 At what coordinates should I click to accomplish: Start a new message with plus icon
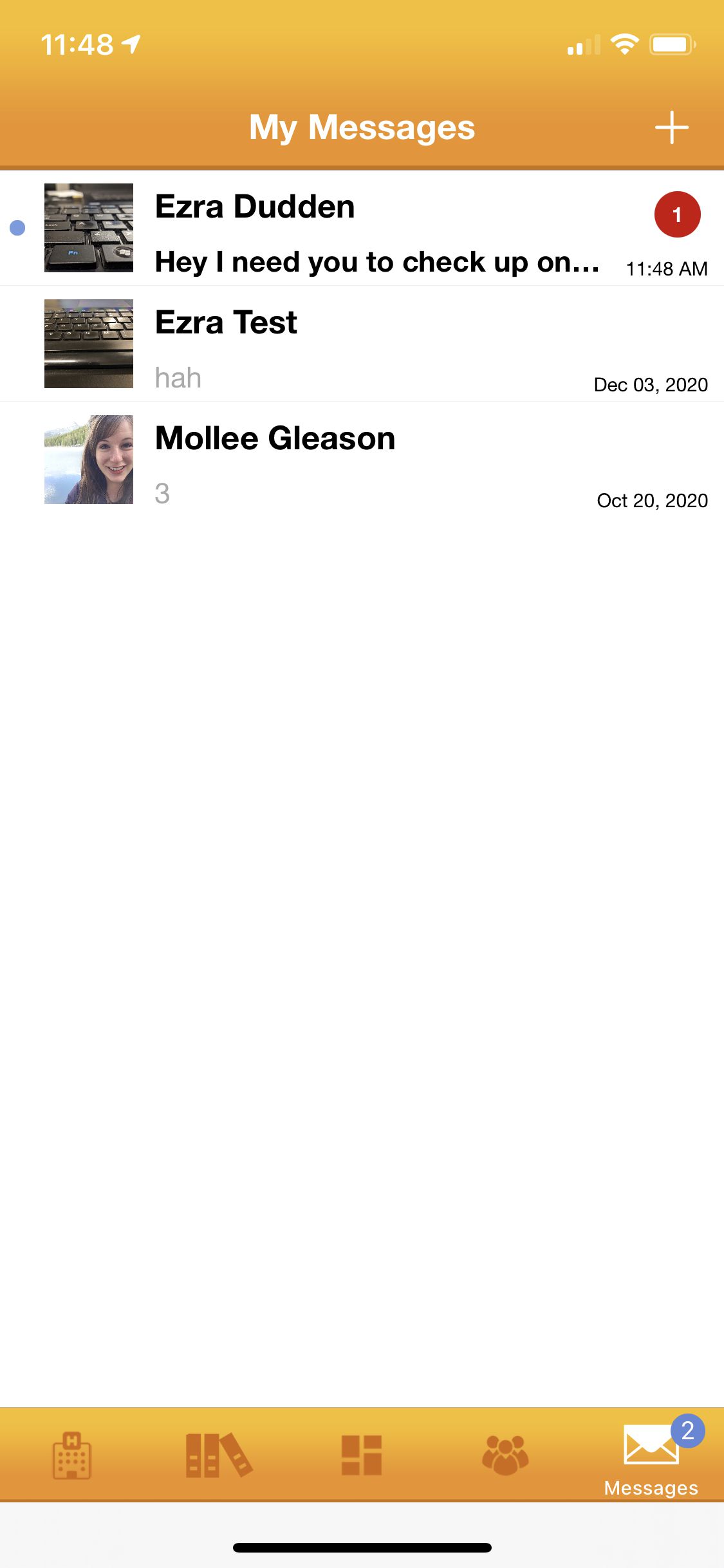671,127
